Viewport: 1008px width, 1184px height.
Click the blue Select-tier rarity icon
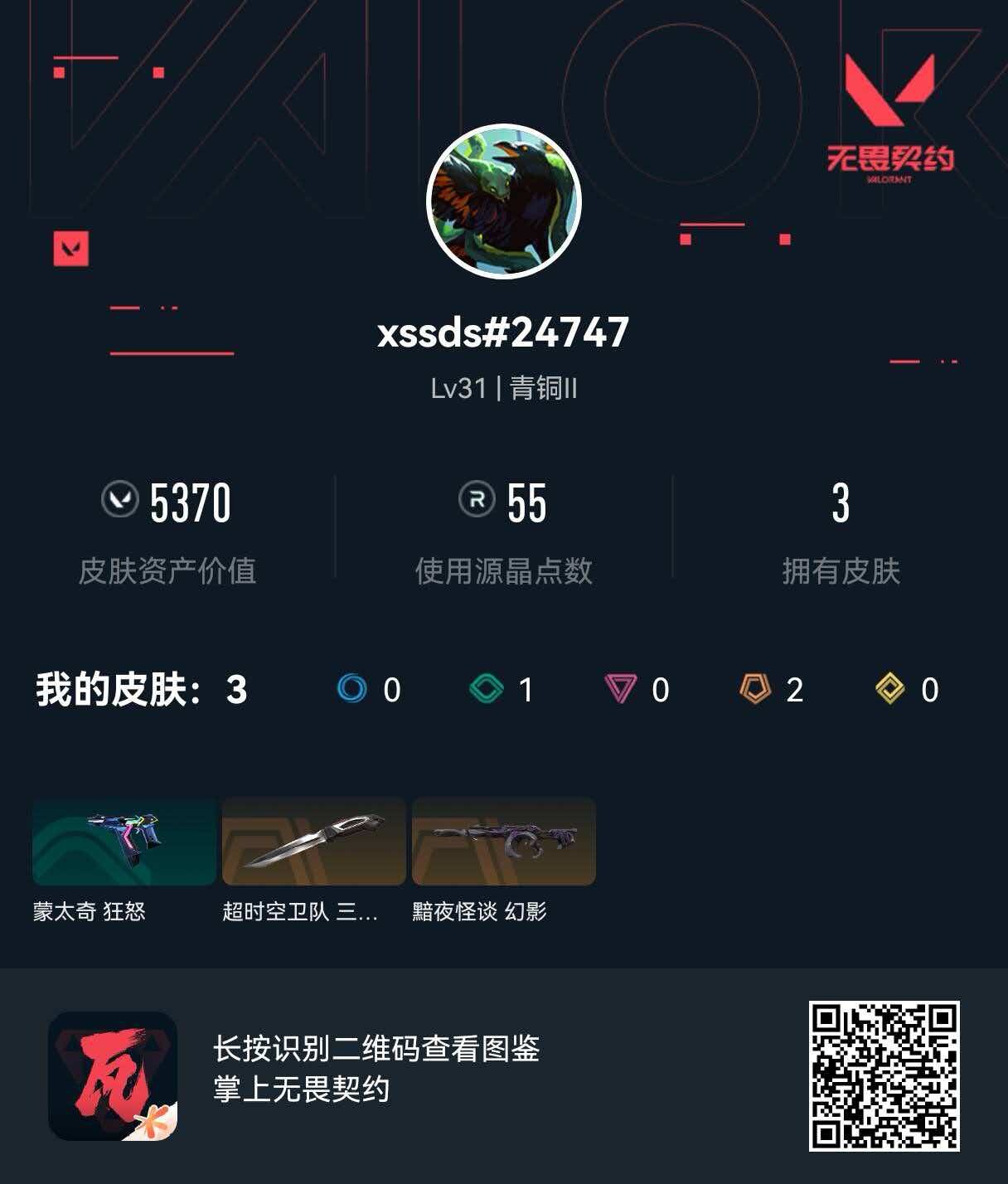[354, 691]
